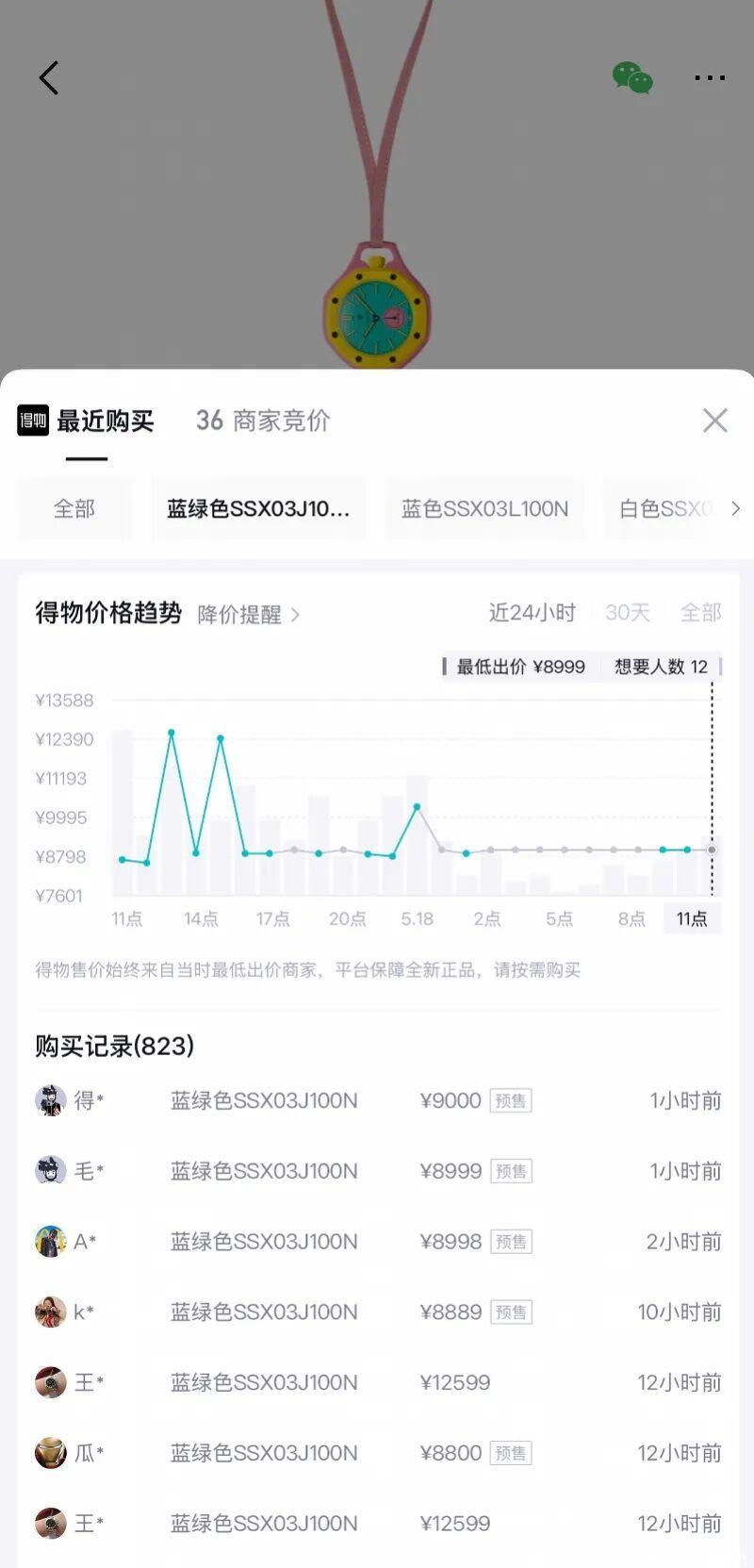Switch the chart to 30天
This screenshot has width=754, height=1568.
(x=628, y=613)
